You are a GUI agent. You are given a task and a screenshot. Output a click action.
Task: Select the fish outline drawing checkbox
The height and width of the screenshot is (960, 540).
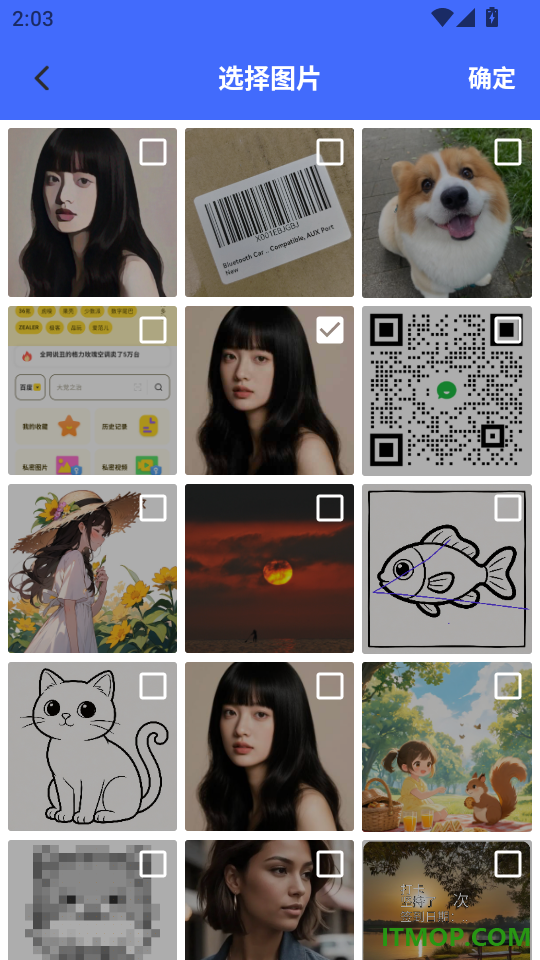pyautogui.click(x=508, y=508)
